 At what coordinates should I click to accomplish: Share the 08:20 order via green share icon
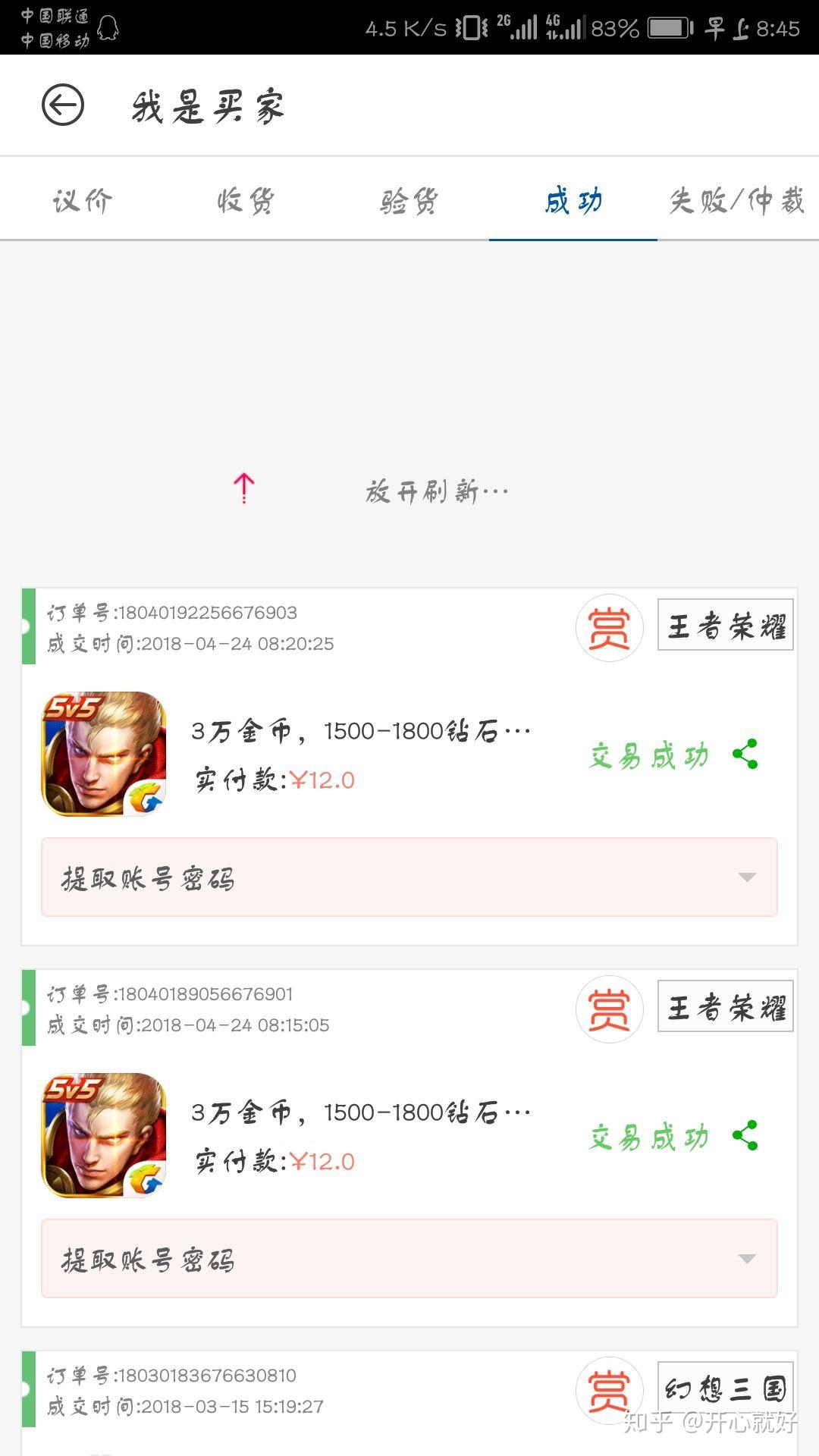[x=744, y=753]
